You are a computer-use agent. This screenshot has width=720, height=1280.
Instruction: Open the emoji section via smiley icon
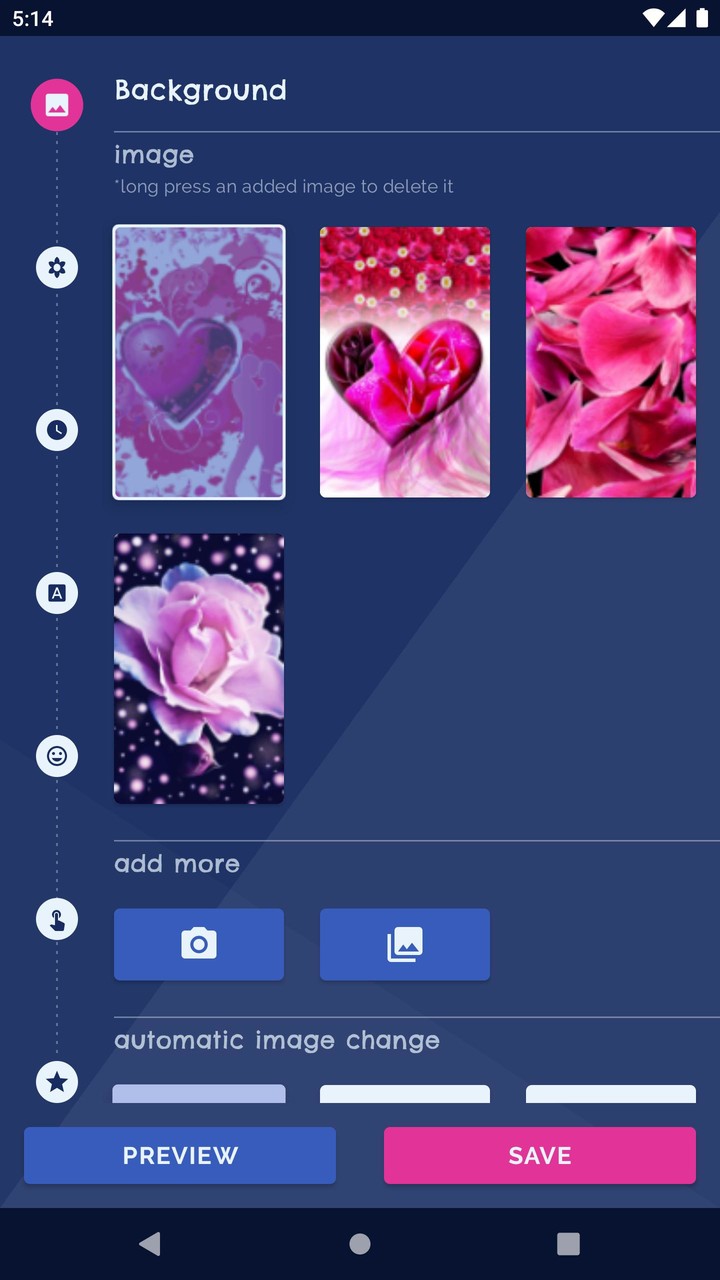[x=57, y=756]
